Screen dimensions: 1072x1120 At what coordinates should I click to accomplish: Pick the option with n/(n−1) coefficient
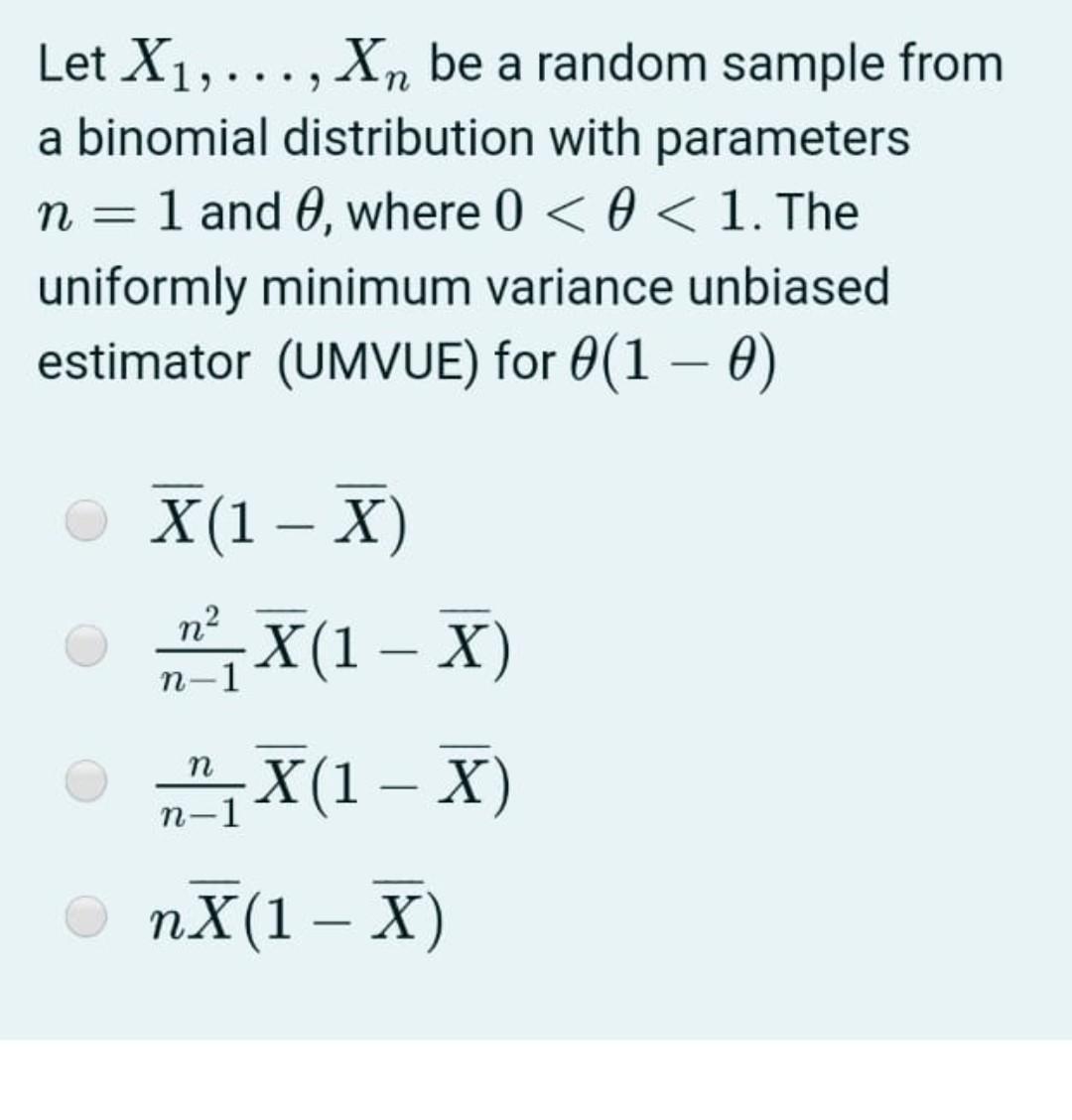coord(87,783)
